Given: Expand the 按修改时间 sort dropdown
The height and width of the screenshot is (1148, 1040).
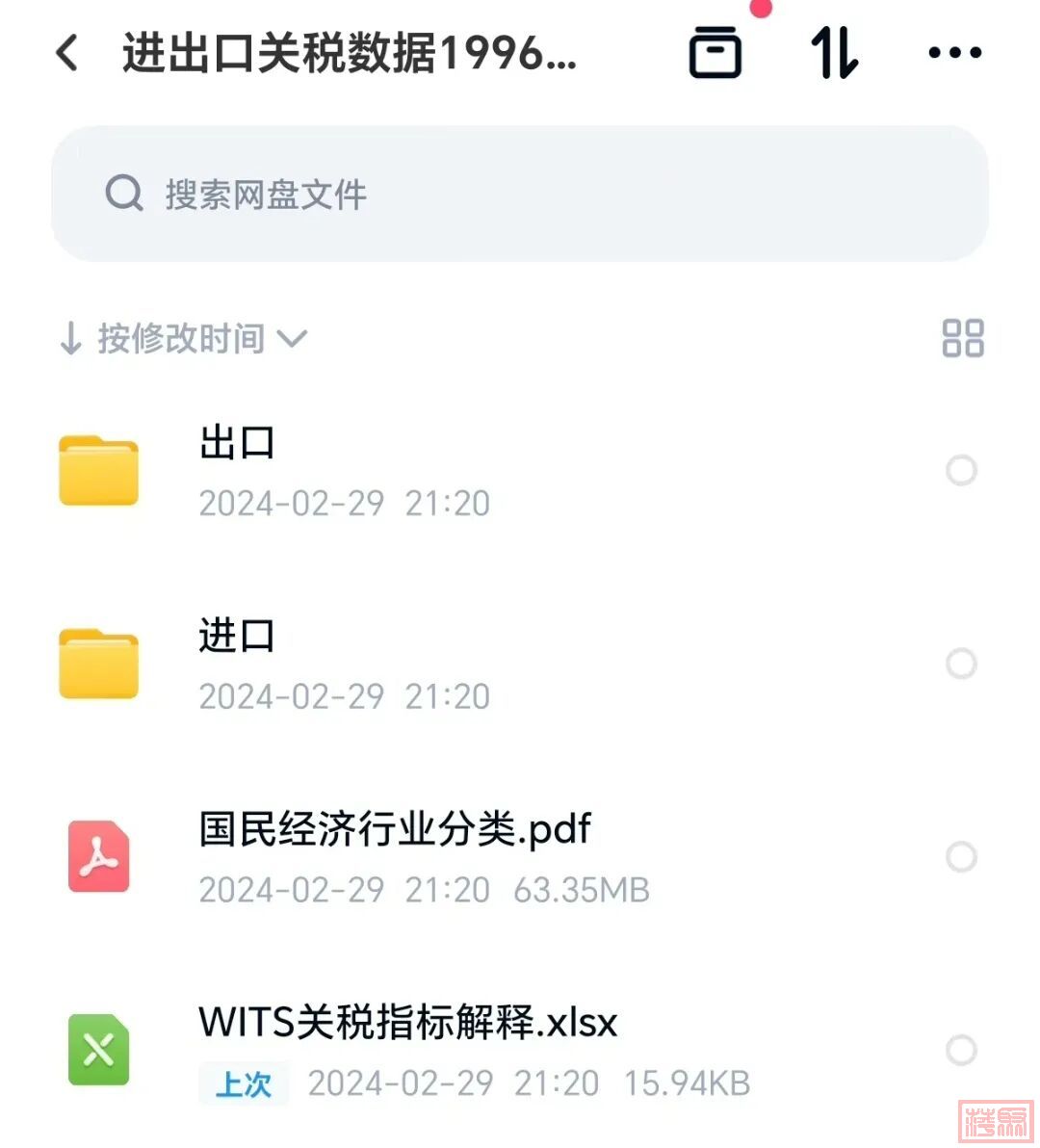Looking at the screenshot, I should pyautogui.click(x=183, y=339).
